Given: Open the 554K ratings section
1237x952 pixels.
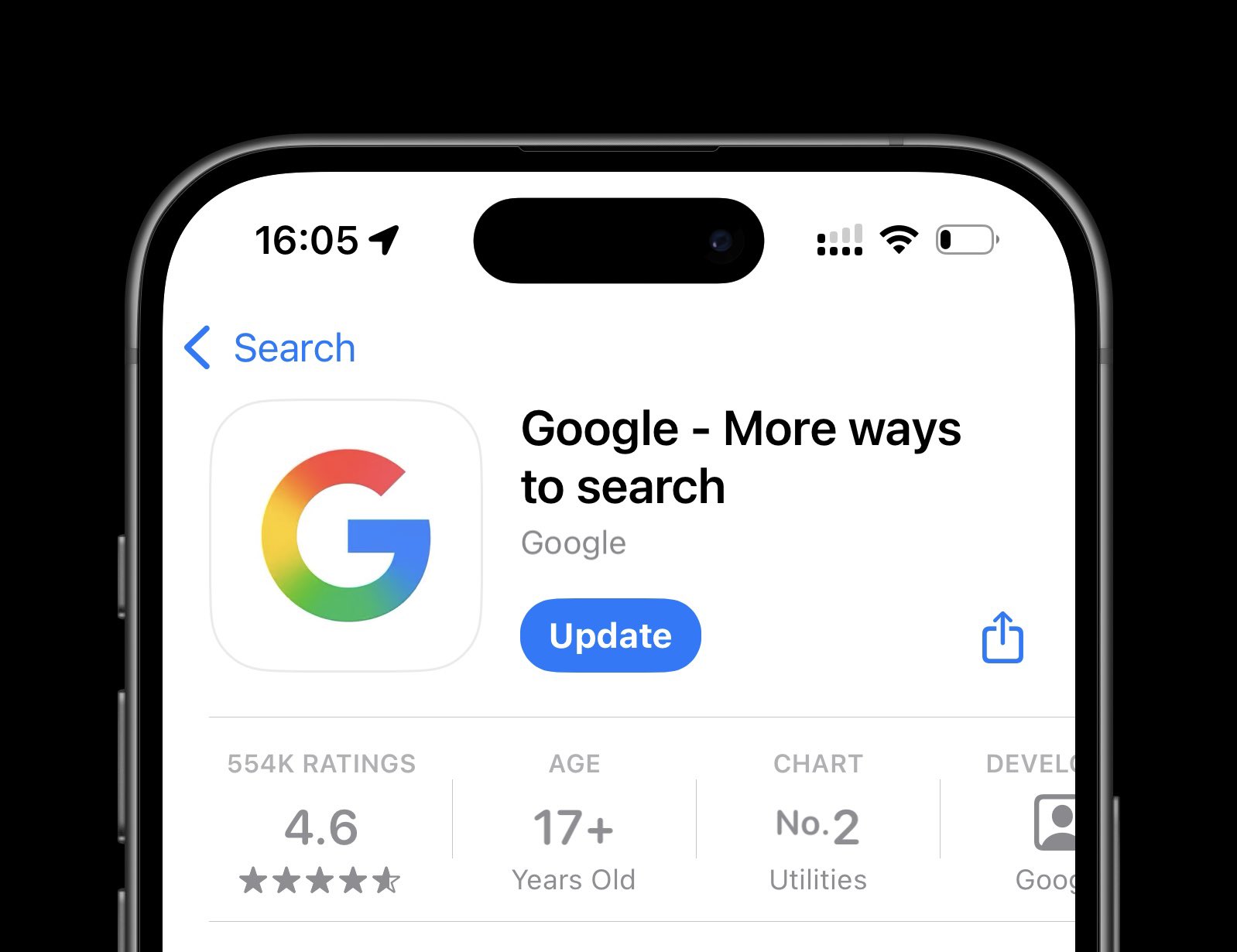Looking at the screenshot, I should pos(320,824).
